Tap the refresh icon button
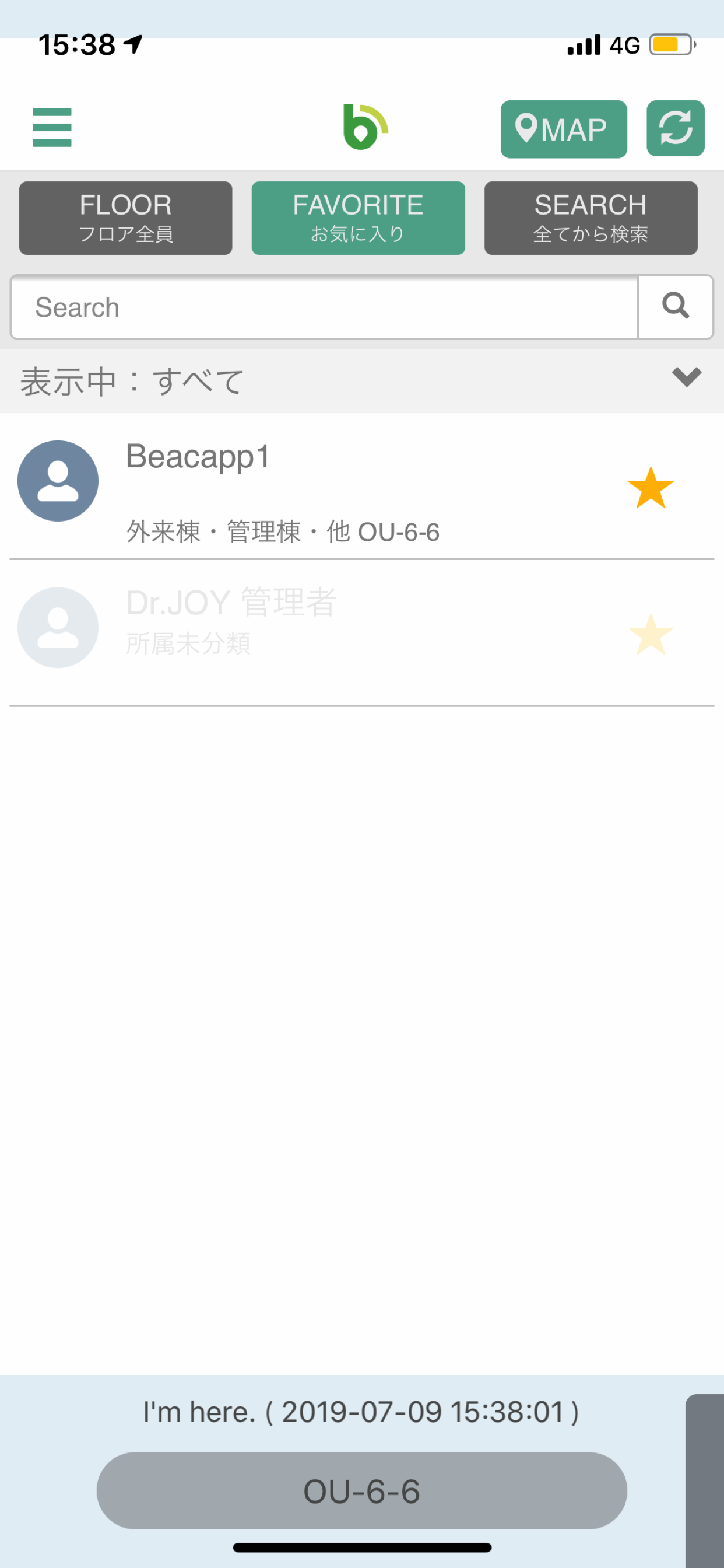The height and width of the screenshot is (1568, 724). [x=676, y=128]
